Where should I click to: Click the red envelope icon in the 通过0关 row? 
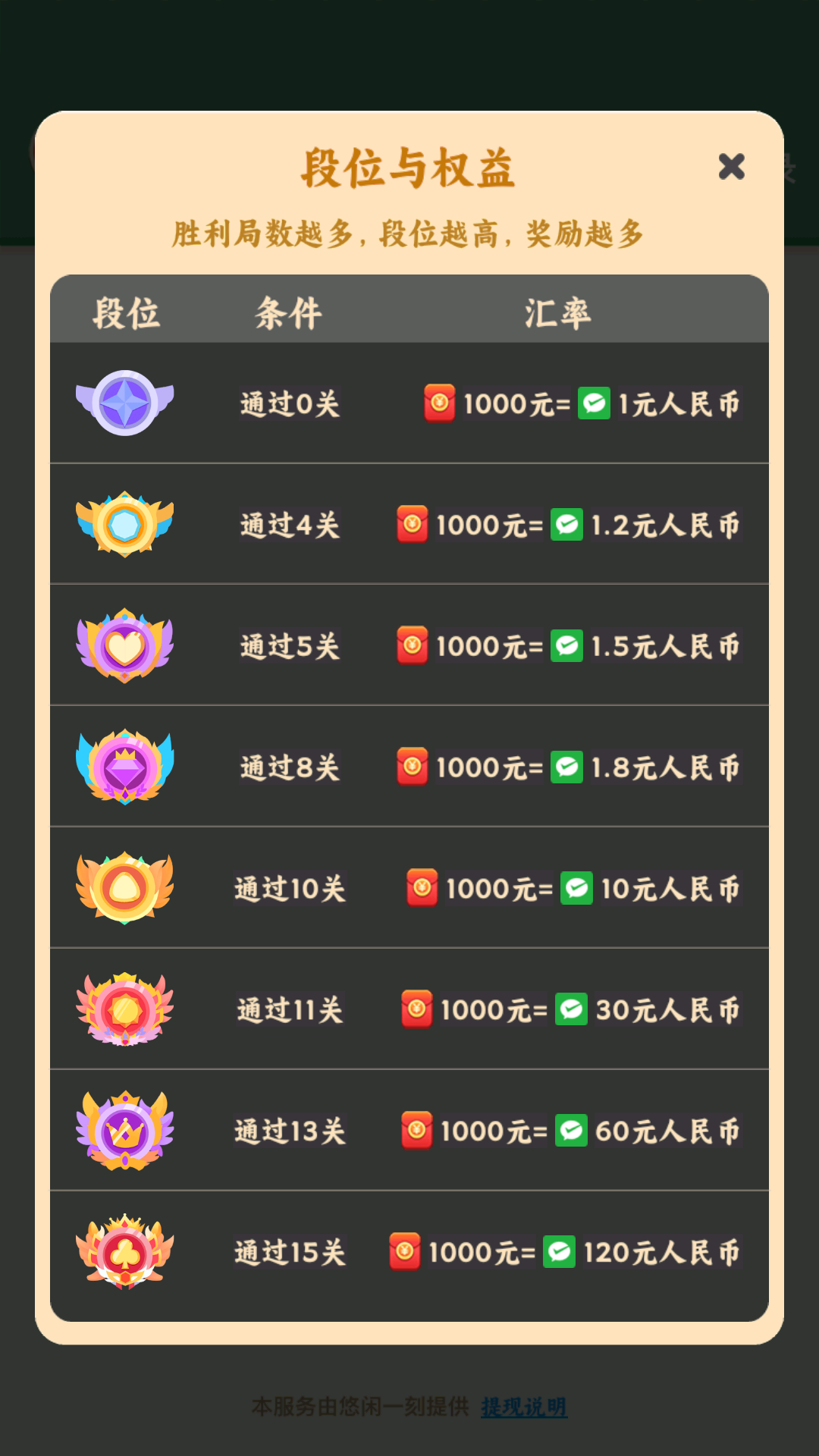[x=440, y=404]
